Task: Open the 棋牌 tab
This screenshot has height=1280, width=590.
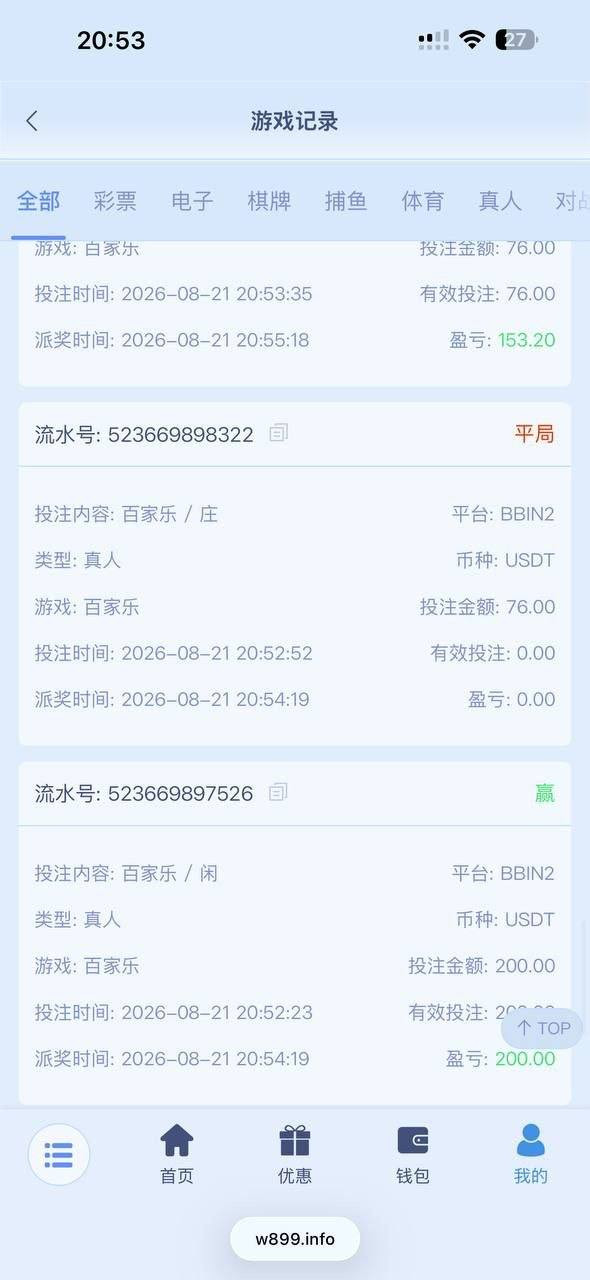Action: click(269, 201)
